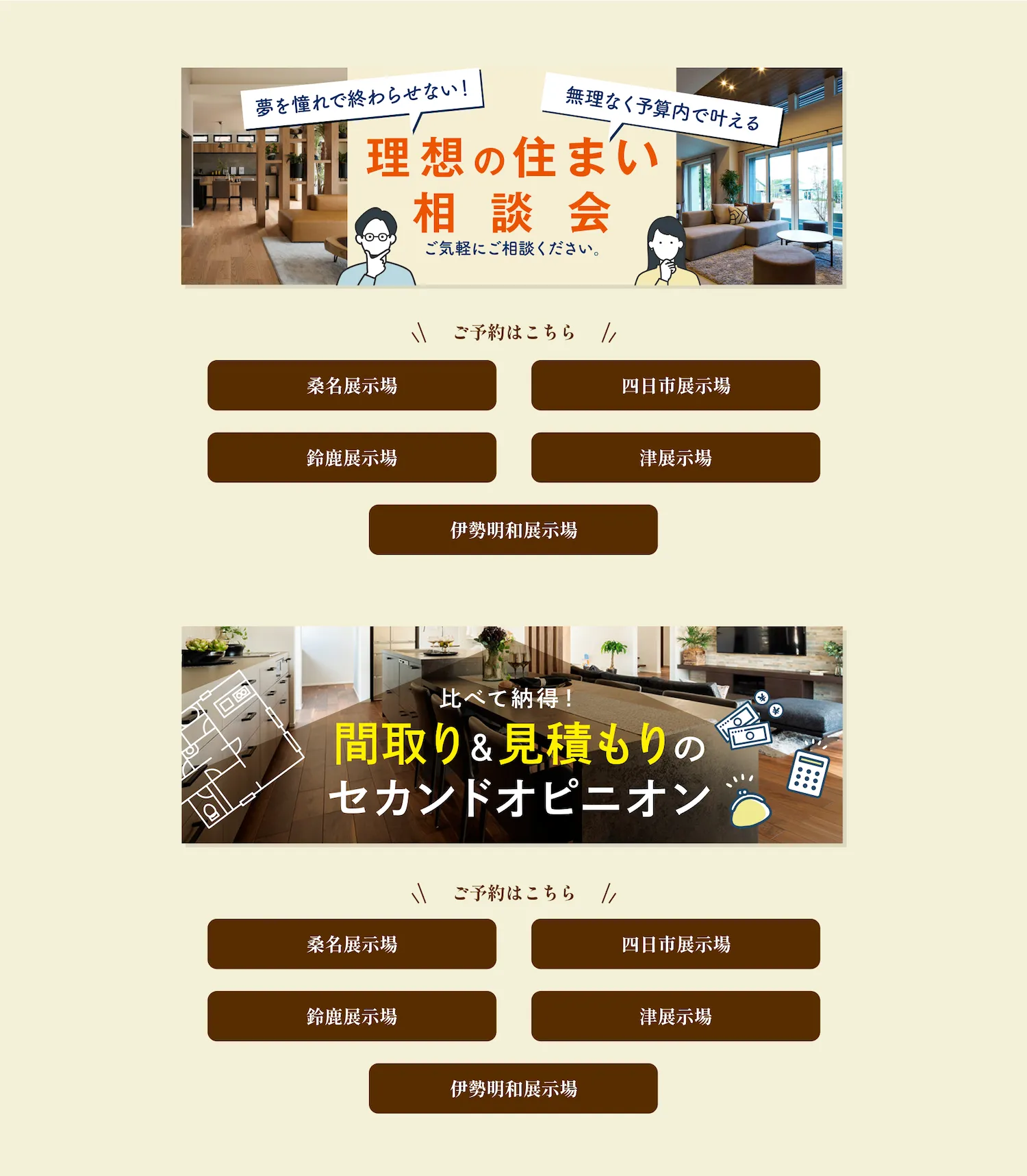Open 津展示場 booking for 理想の住まい相談会
The height and width of the screenshot is (1176, 1027).
coord(675,458)
